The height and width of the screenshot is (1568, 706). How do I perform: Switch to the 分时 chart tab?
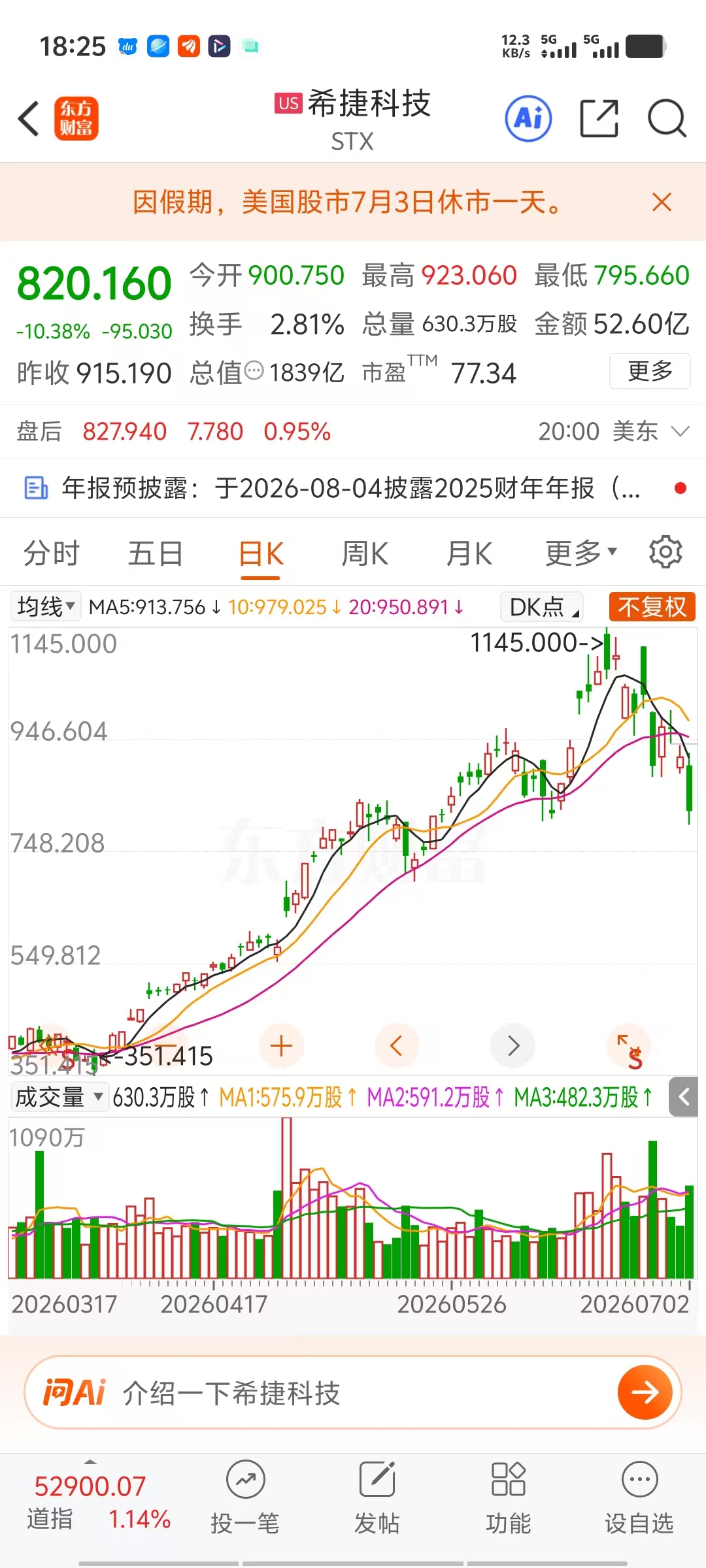(51, 553)
